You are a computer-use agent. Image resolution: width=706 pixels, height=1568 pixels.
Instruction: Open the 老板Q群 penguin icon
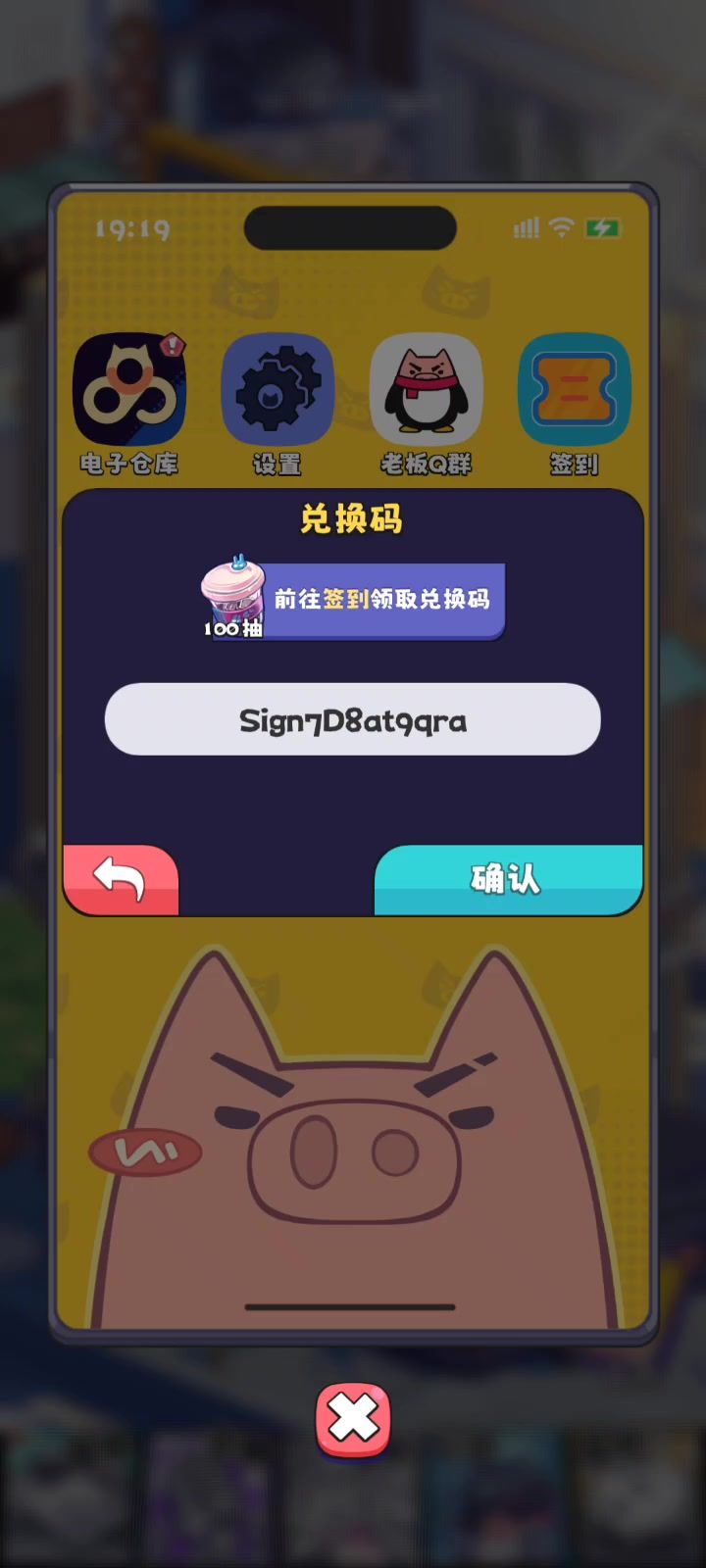click(426, 390)
